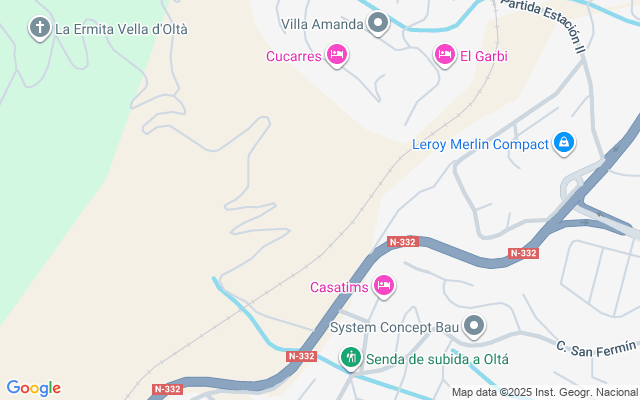Select the Villa Amanda place marker
The width and height of the screenshot is (640, 400).
click(378, 22)
